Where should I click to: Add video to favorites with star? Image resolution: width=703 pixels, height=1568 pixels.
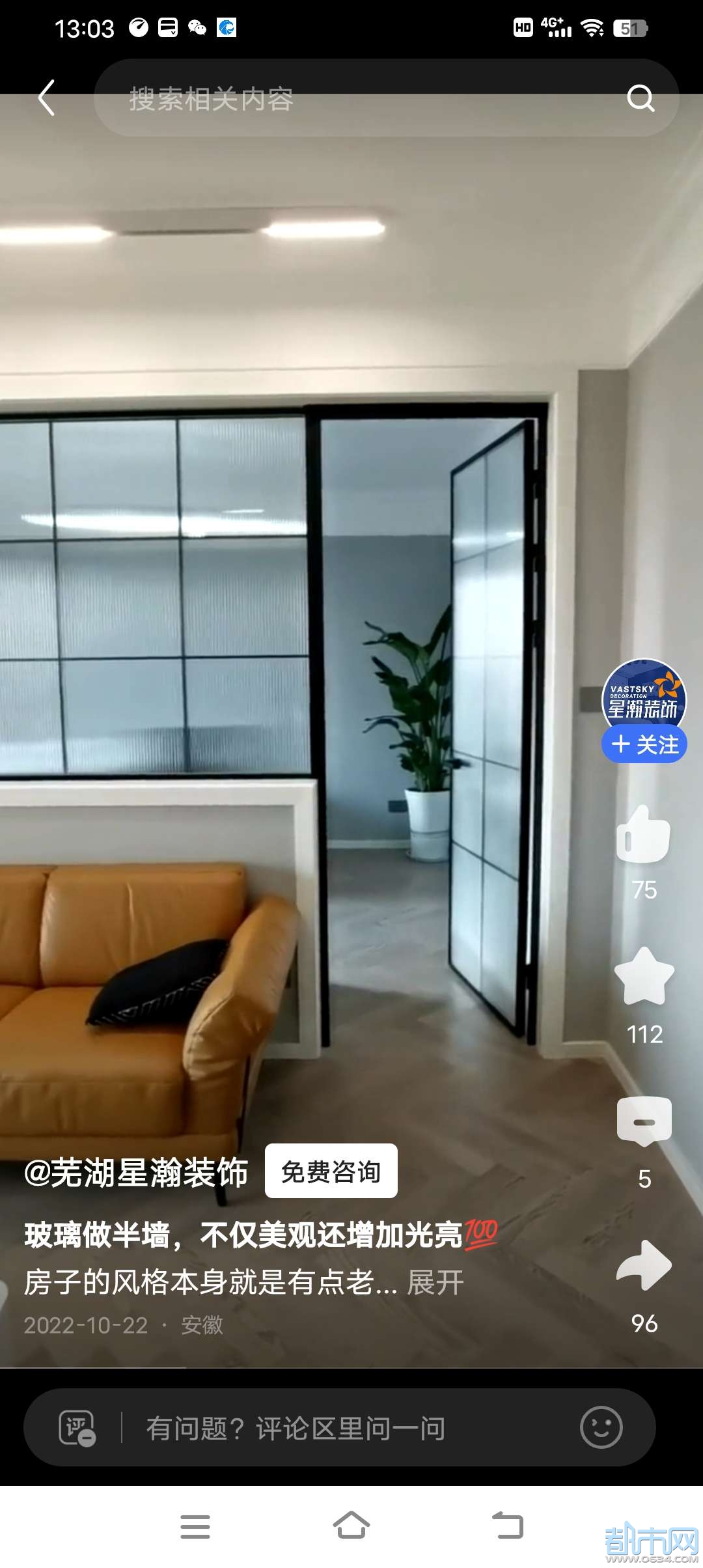(643, 977)
